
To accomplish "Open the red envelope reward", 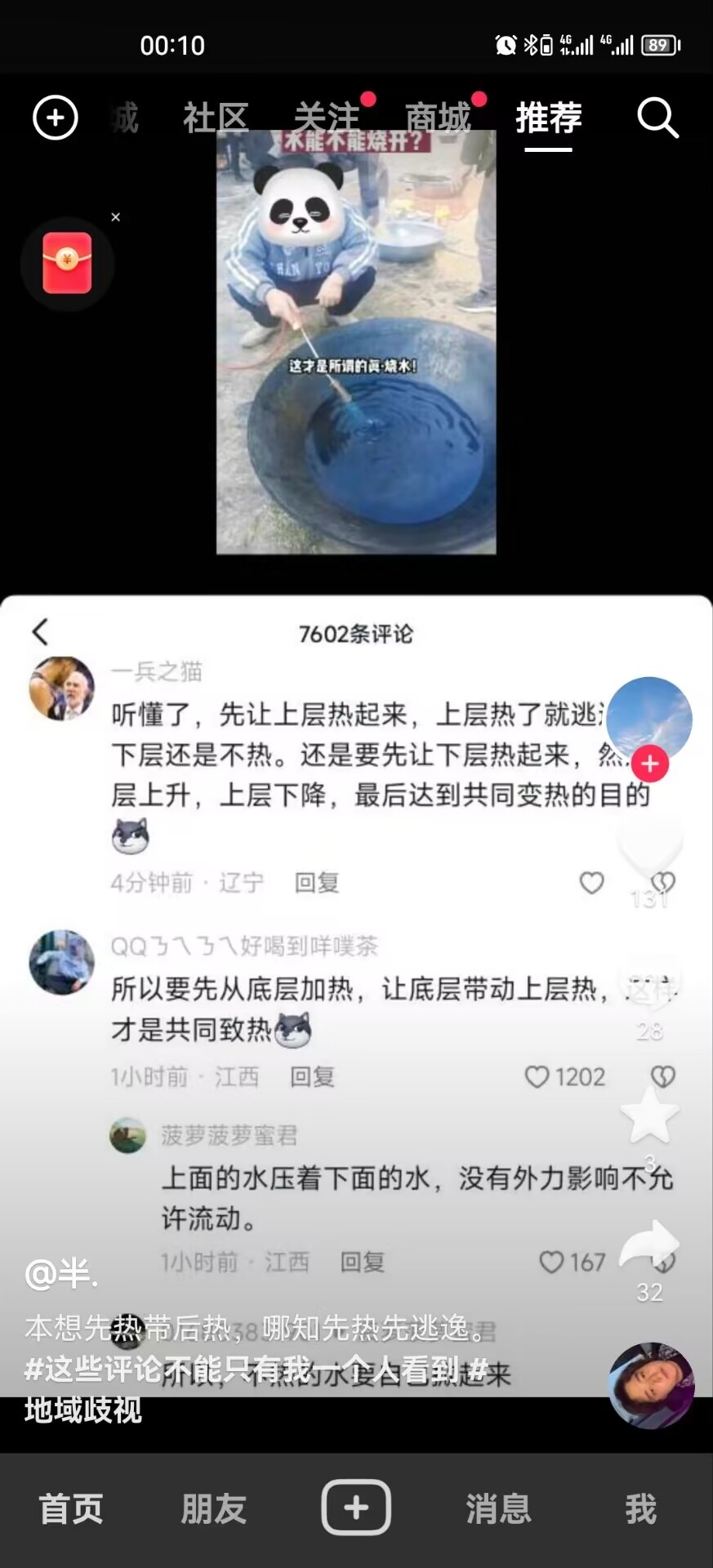I will (x=67, y=262).
